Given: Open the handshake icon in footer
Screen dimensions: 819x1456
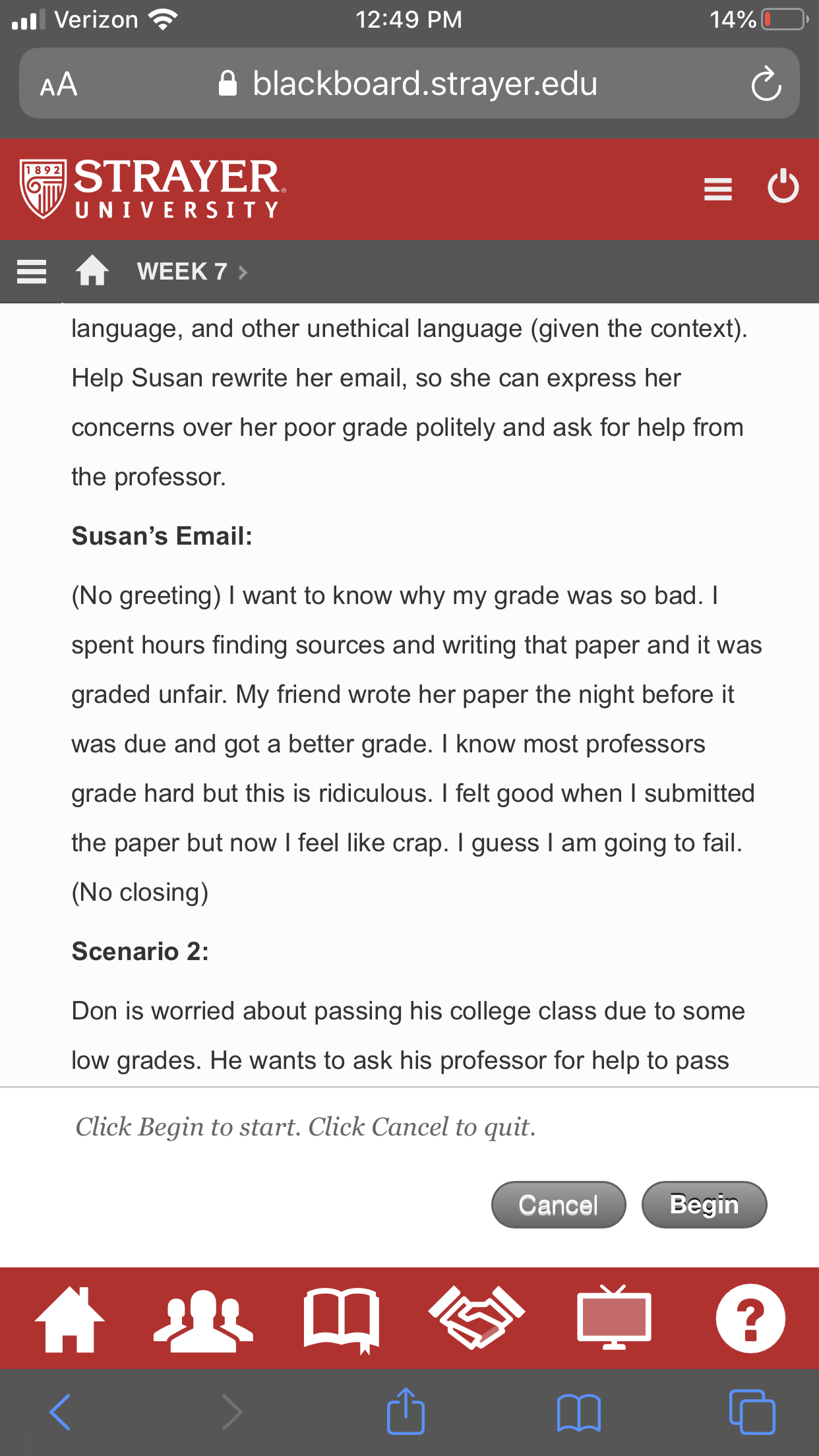Looking at the screenshot, I should point(477,1318).
